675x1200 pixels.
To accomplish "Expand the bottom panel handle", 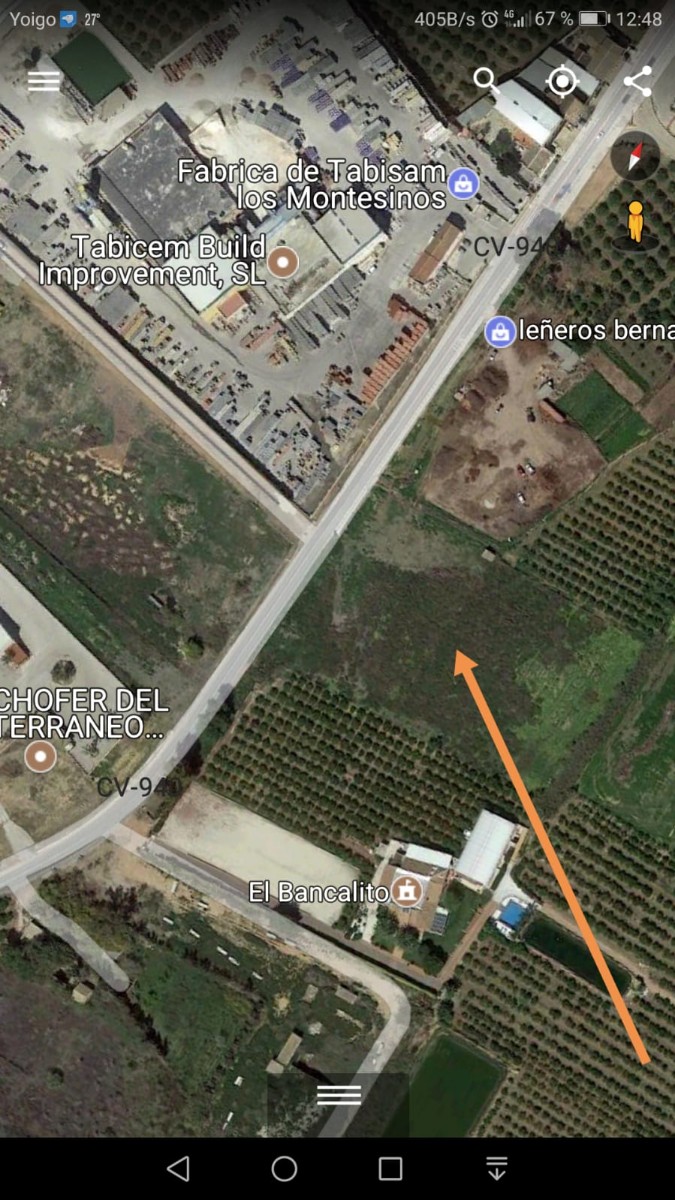I will [x=338, y=1094].
